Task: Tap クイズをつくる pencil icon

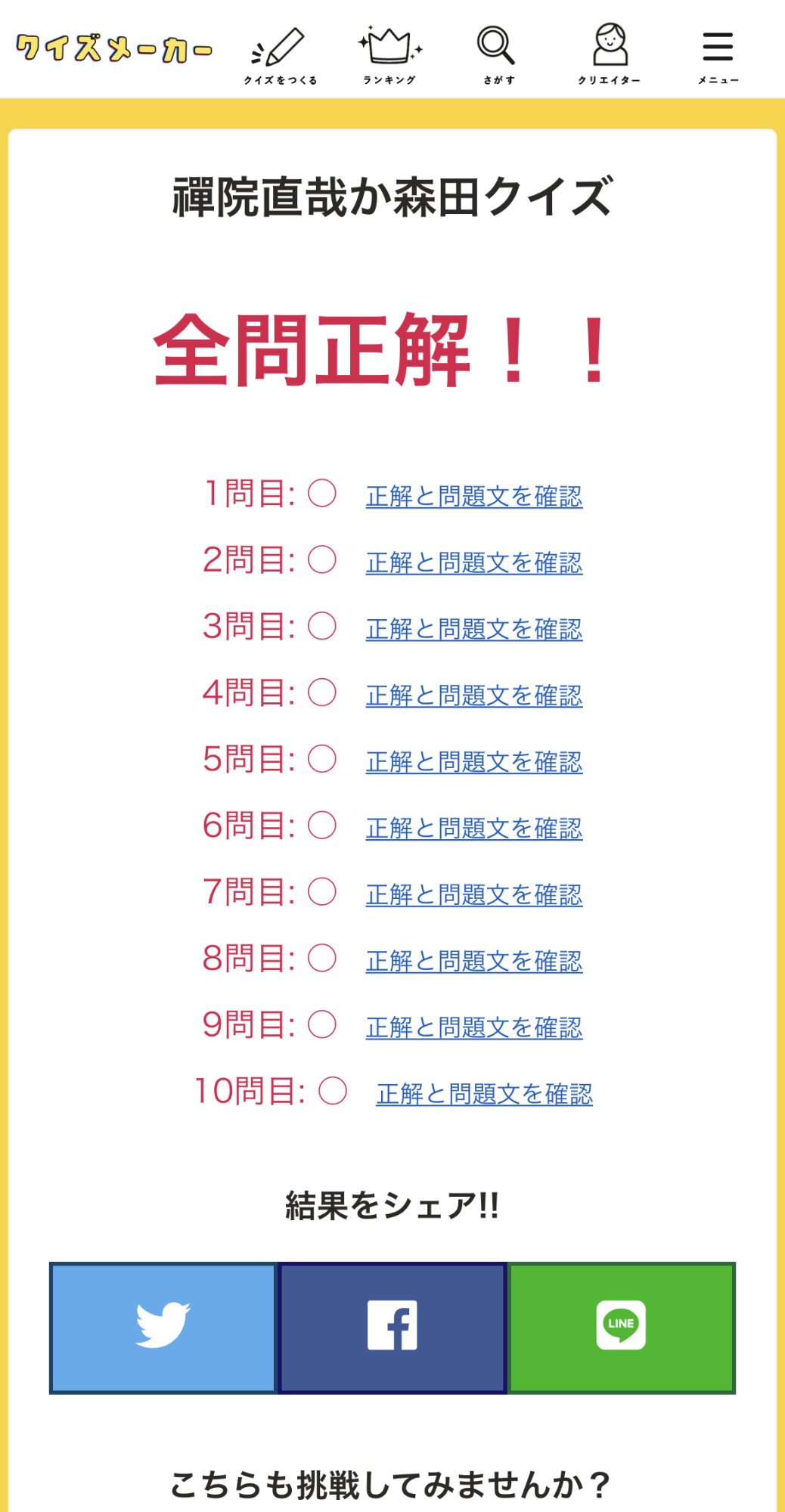Action: click(x=280, y=55)
